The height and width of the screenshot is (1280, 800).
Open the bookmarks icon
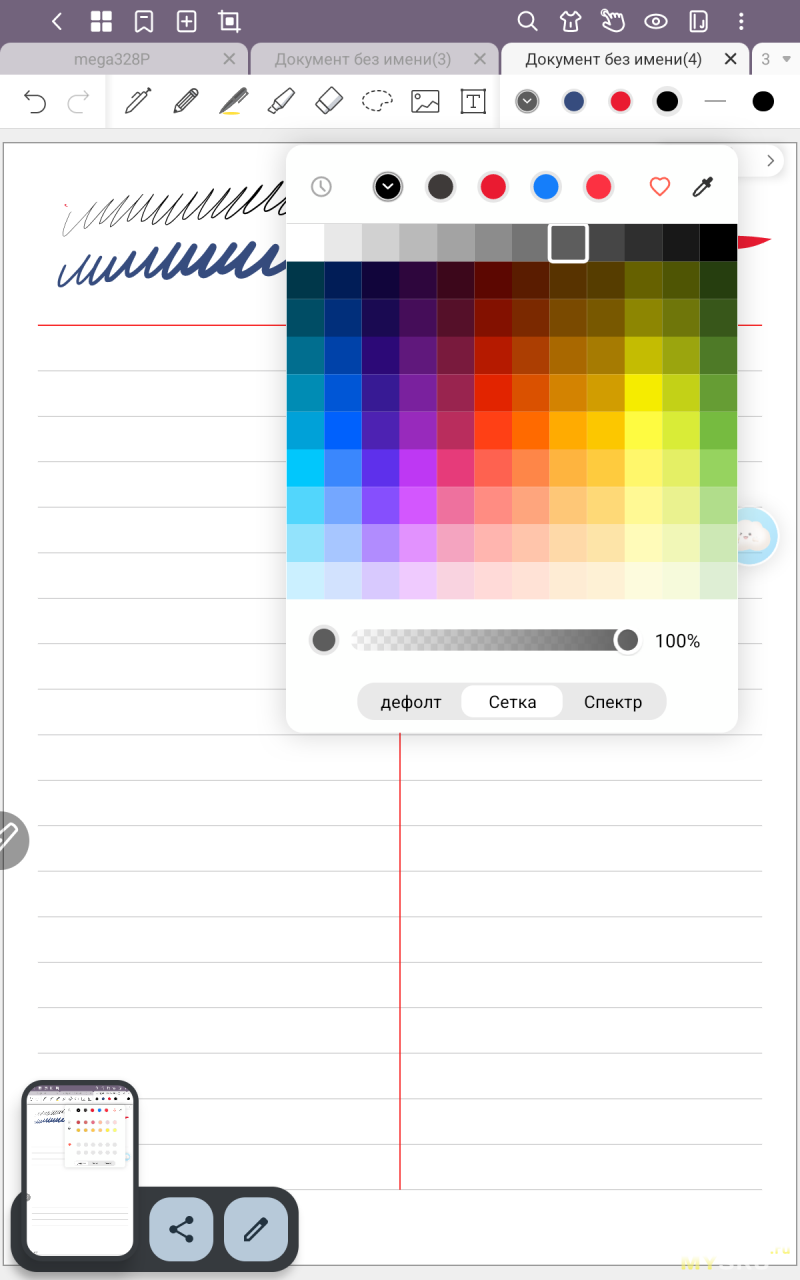(144, 21)
